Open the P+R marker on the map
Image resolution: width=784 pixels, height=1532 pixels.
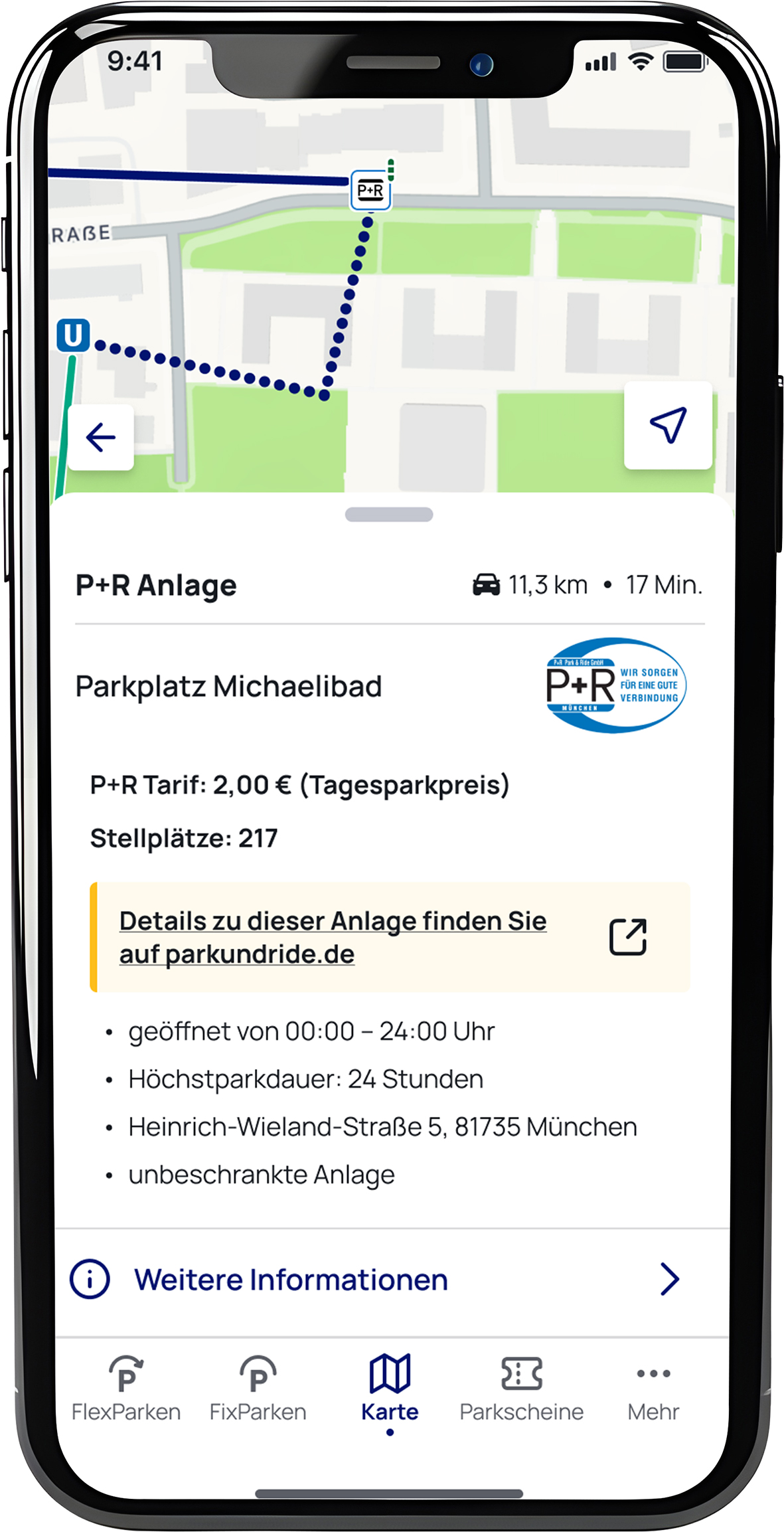[370, 191]
